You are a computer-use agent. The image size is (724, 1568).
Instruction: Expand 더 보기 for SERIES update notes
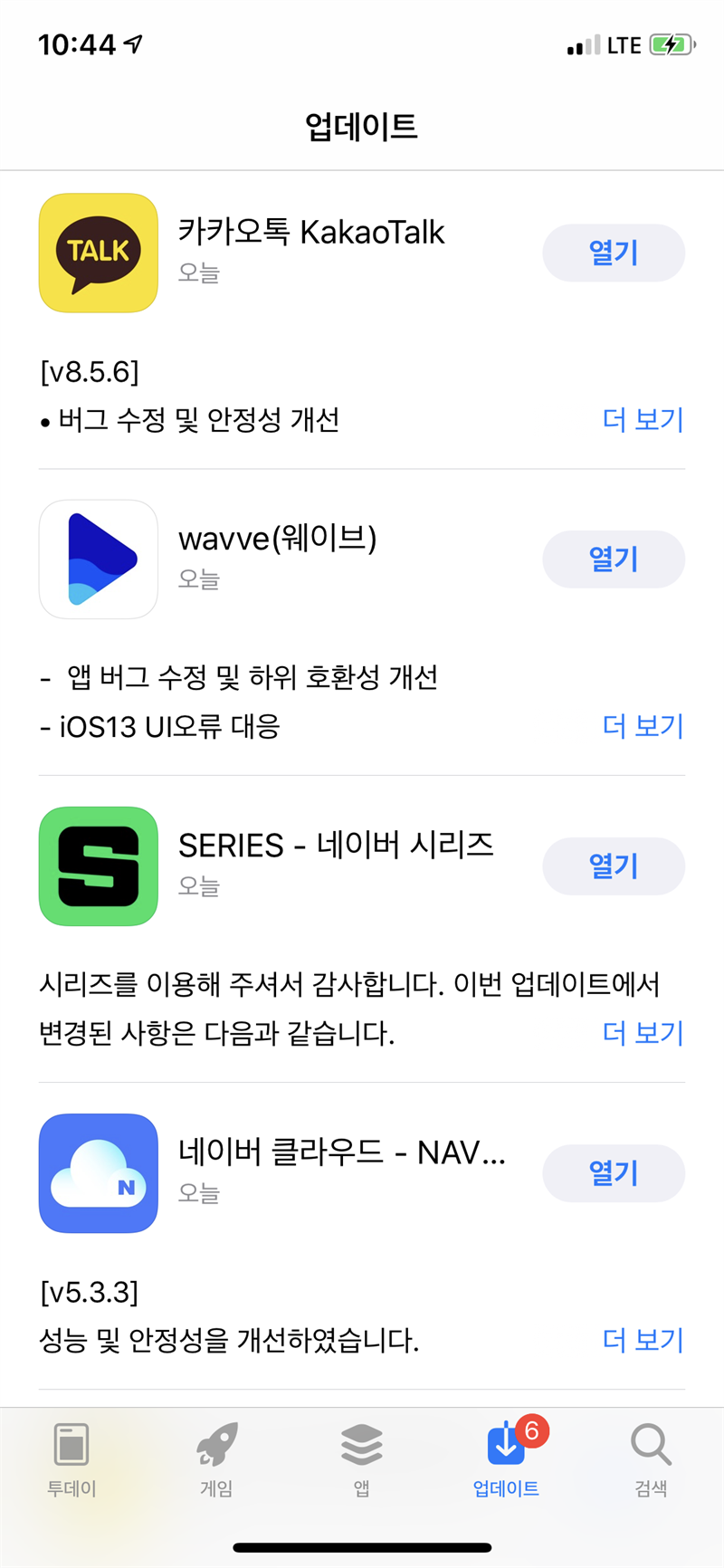click(x=643, y=1033)
